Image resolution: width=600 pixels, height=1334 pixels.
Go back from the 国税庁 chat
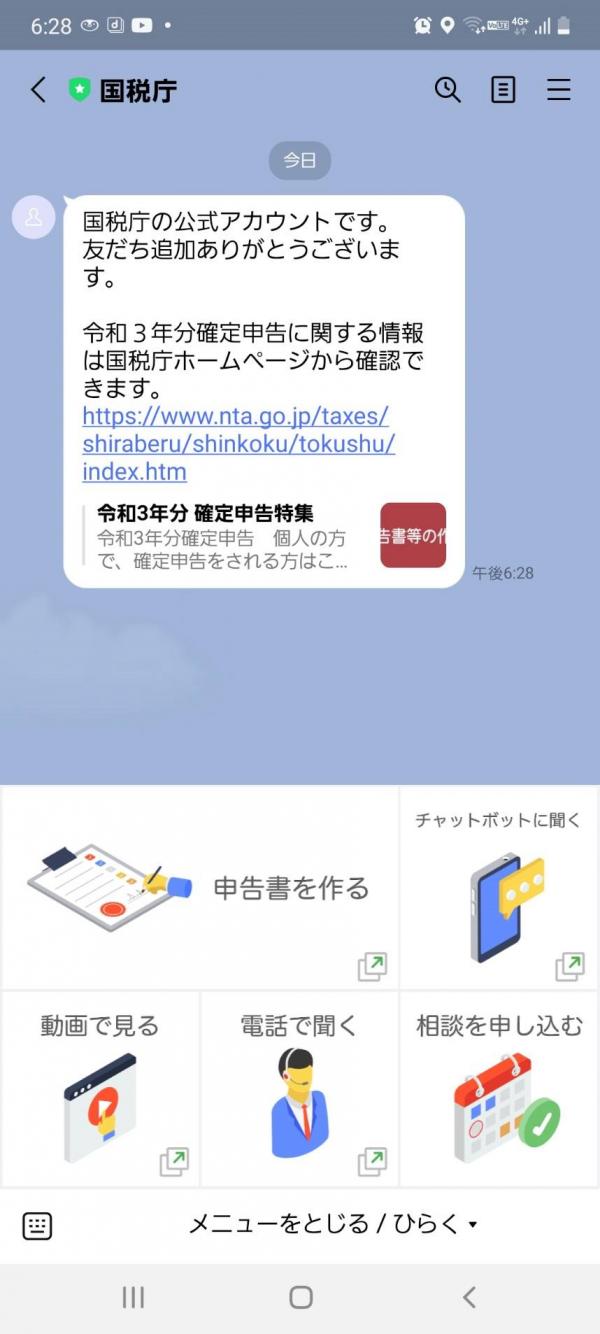[38, 90]
